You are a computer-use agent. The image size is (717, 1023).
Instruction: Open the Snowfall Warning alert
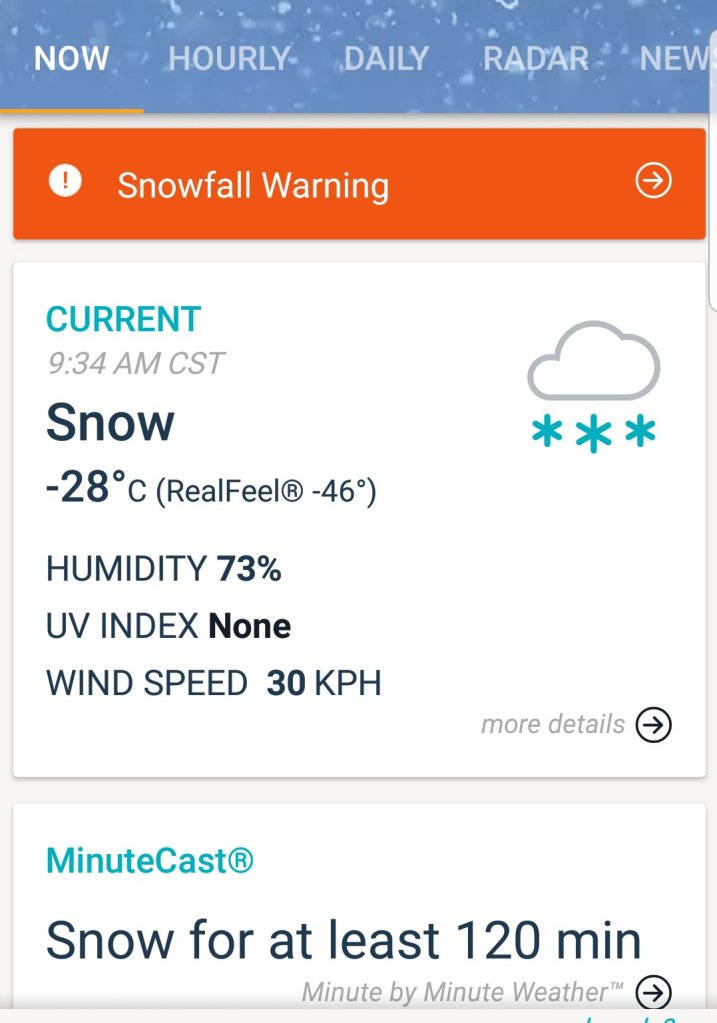(358, 183)
